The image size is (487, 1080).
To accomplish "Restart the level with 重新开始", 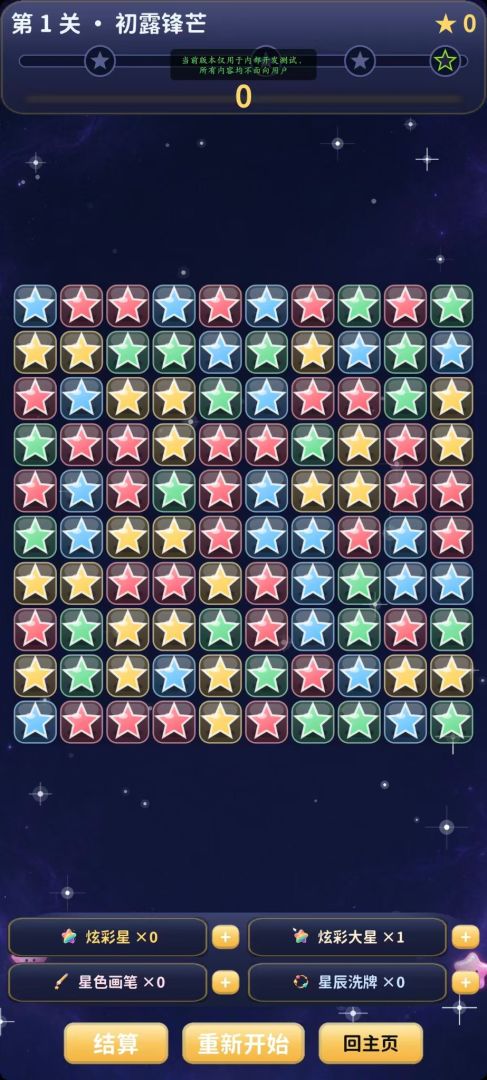I will coord(243,1043).
